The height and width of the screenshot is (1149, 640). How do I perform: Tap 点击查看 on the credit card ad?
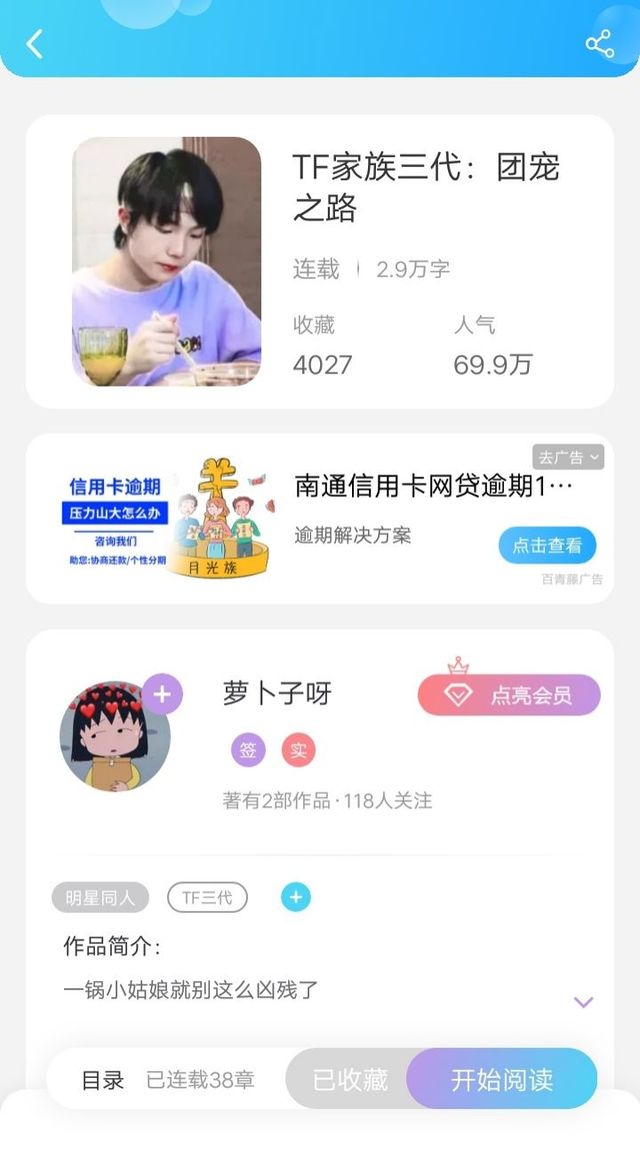point(547,546)
